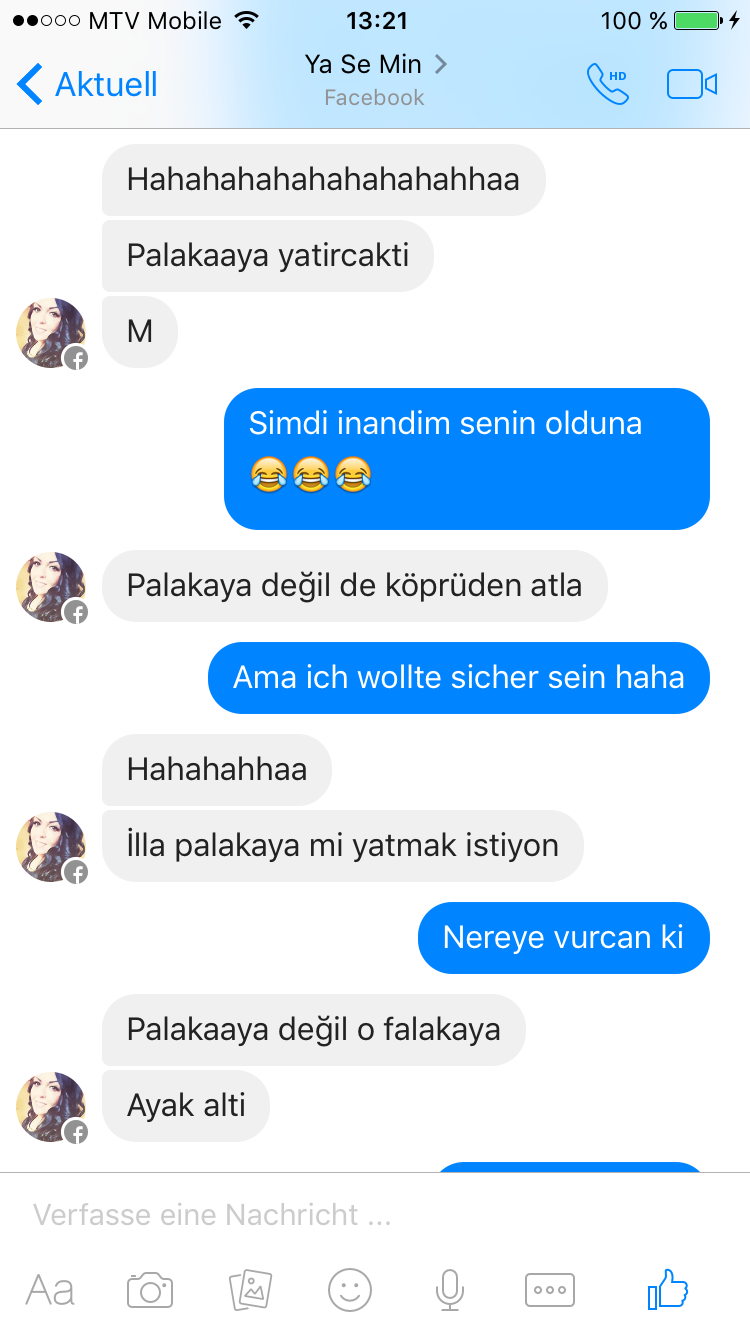This screenshot has height=1334, width=750.
Task: Send a thumbs-up like
Action: pos(668,1289)
